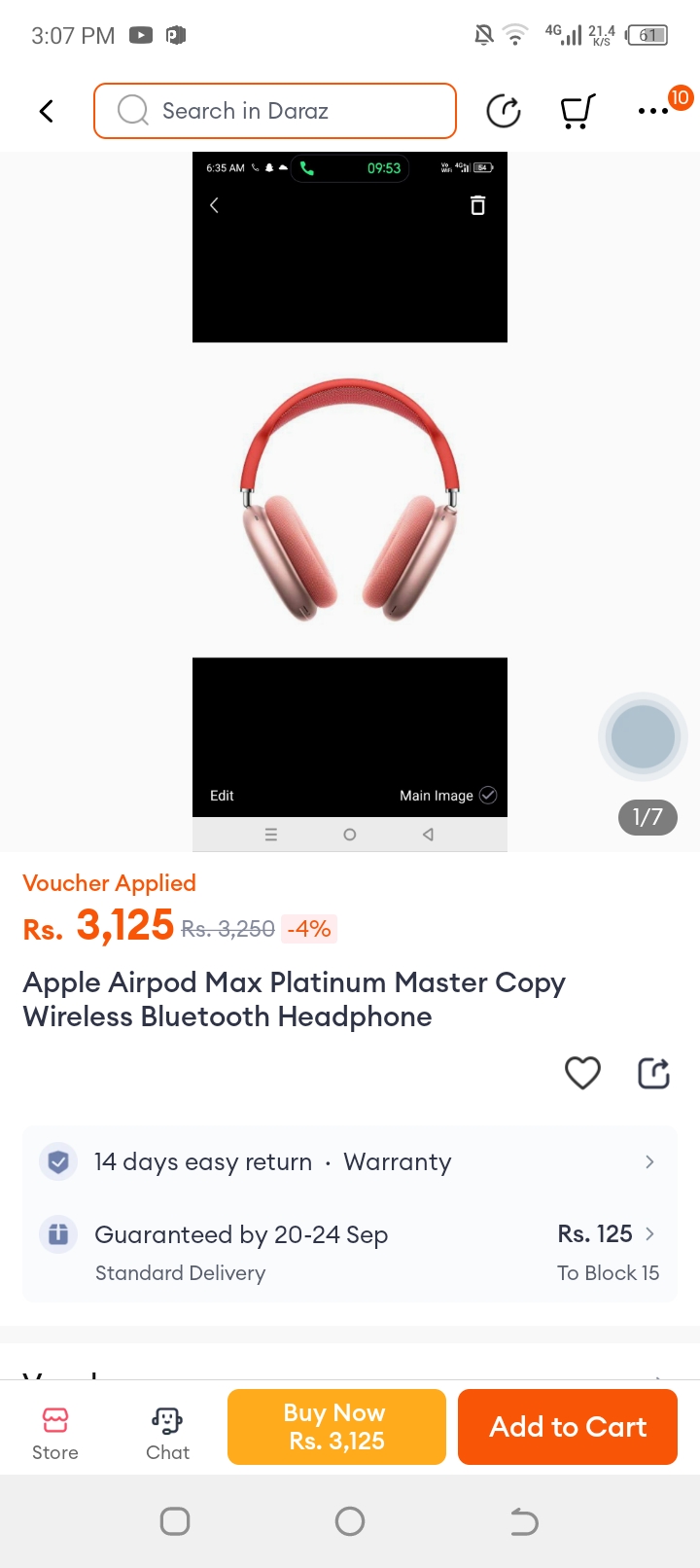Visit the seller's Store

pos(55,1433)
